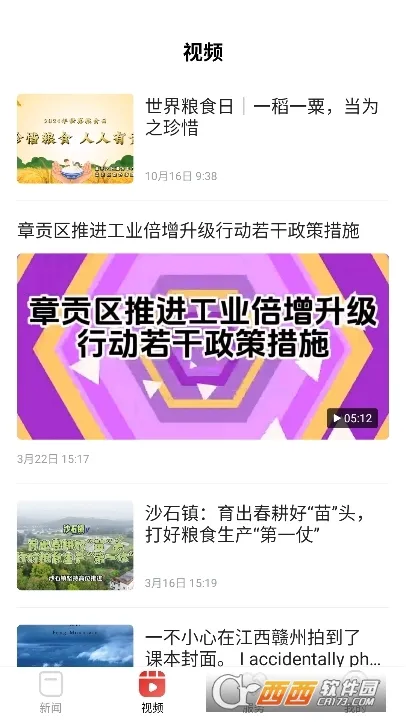Play the 章贡区推进工业倍增升级 video

coord(203,346)
